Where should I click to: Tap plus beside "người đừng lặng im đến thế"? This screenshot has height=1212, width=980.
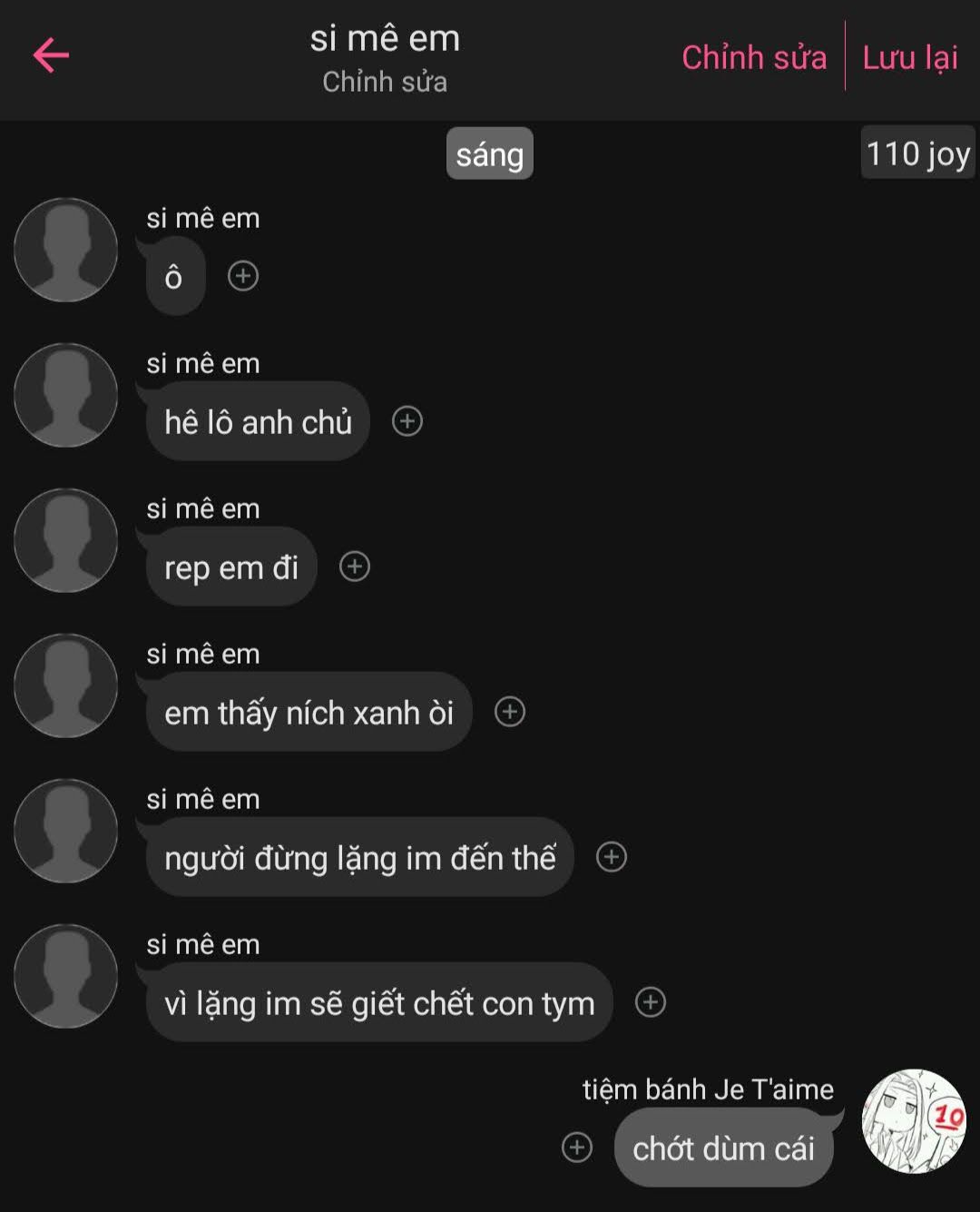click(612, 857)
